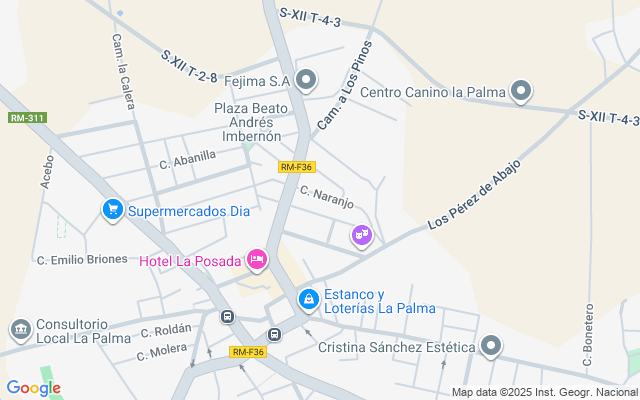Tap the Supermercados Dia shopping marker
Image resolution: width=640 pixels, height=400 pixels.
point(112,210)
